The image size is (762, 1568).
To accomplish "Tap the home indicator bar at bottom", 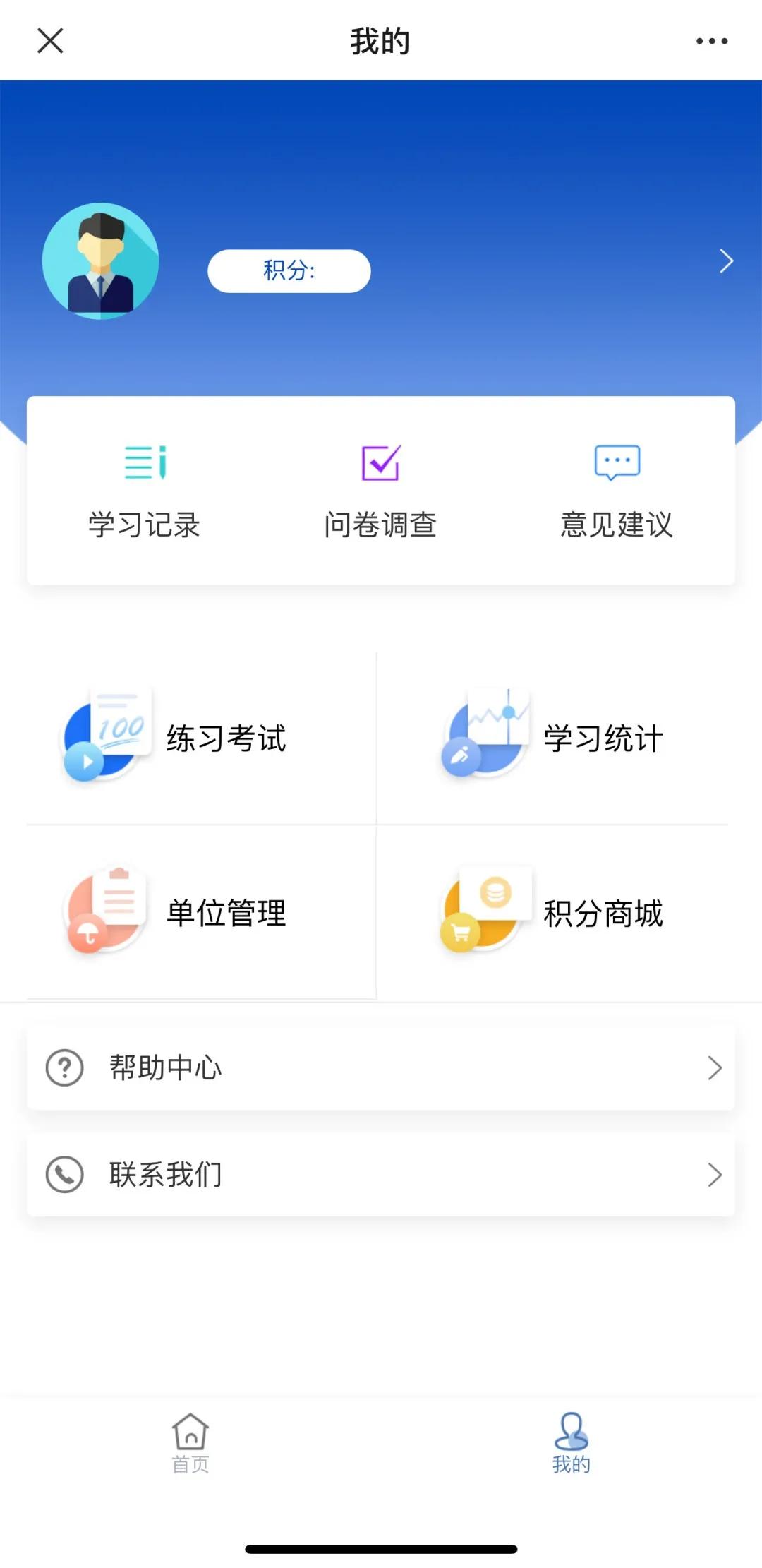I will point(381,1550).
